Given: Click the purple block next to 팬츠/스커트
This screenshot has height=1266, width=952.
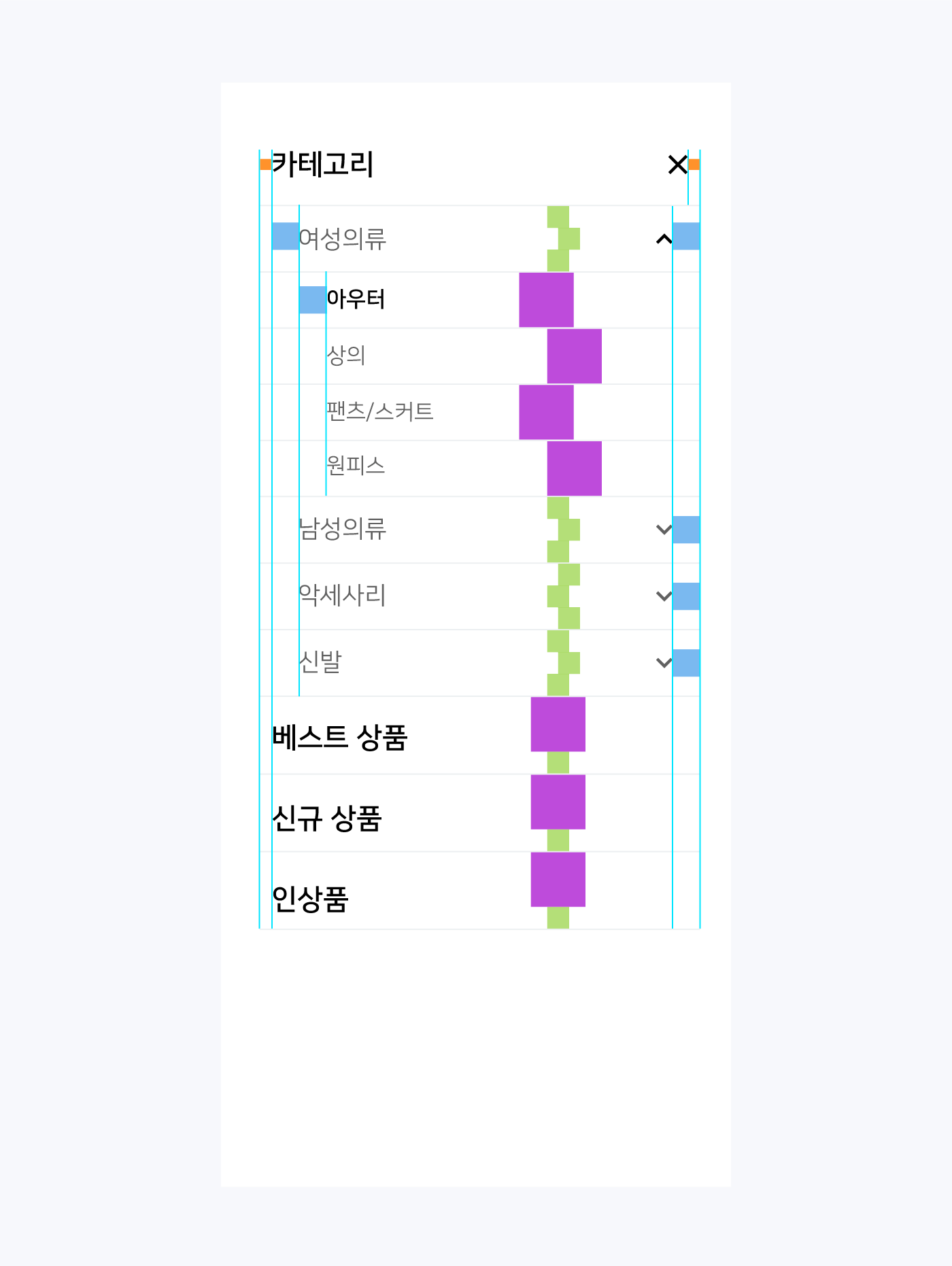Looking at the screenshot, I should pos(546,411).
